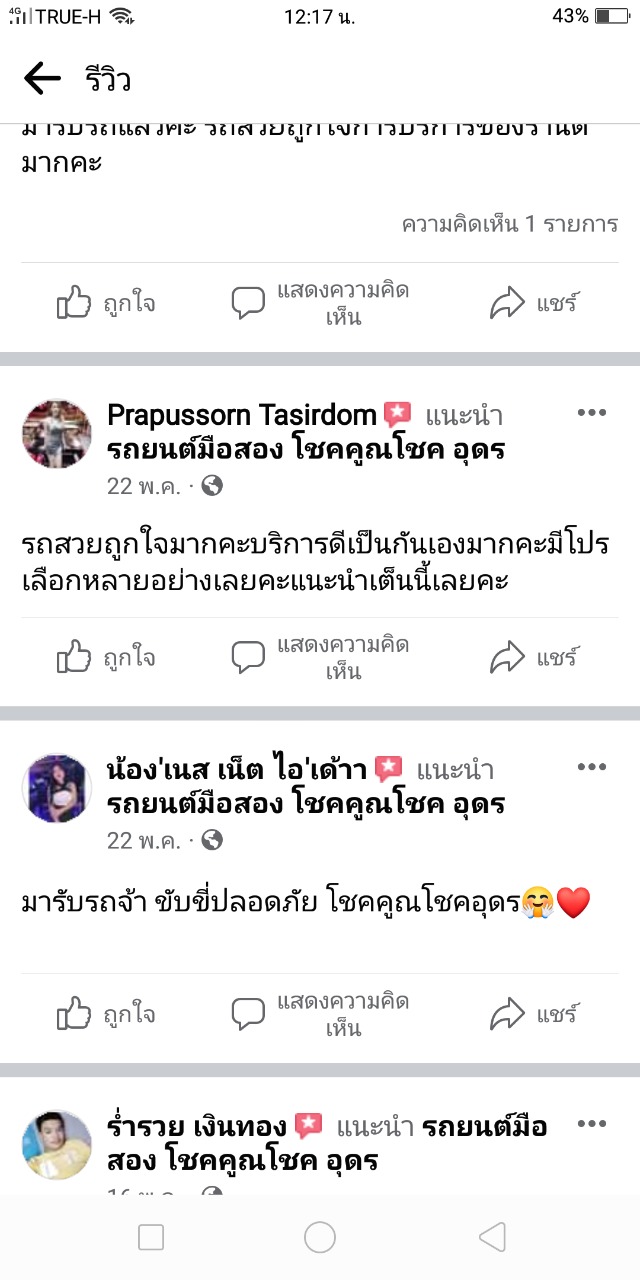Go to the system home screen

[320, 1237]
